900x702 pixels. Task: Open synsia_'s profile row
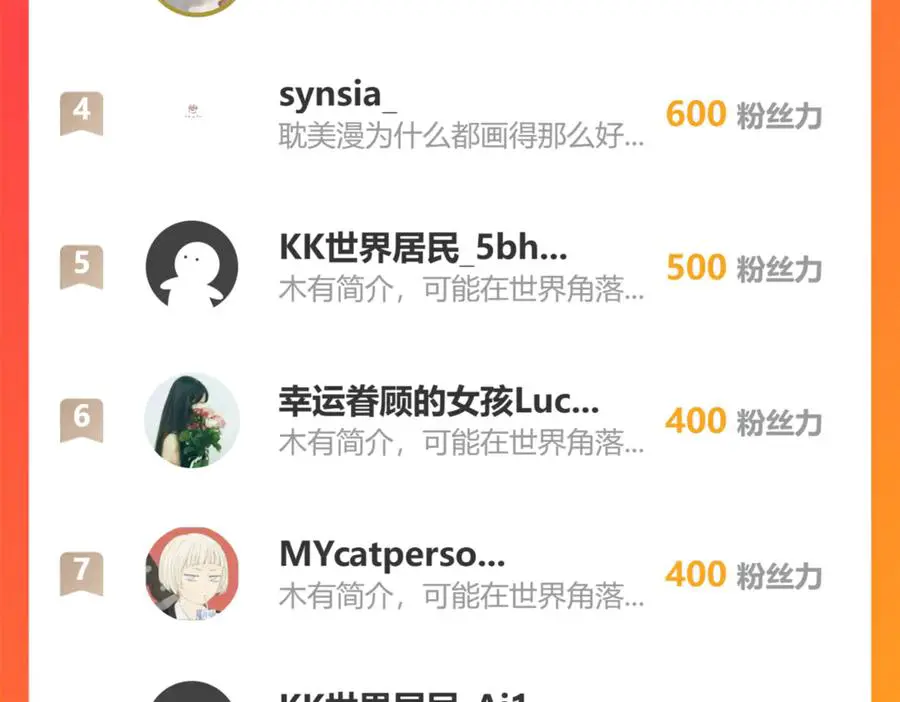coord(338,96)
